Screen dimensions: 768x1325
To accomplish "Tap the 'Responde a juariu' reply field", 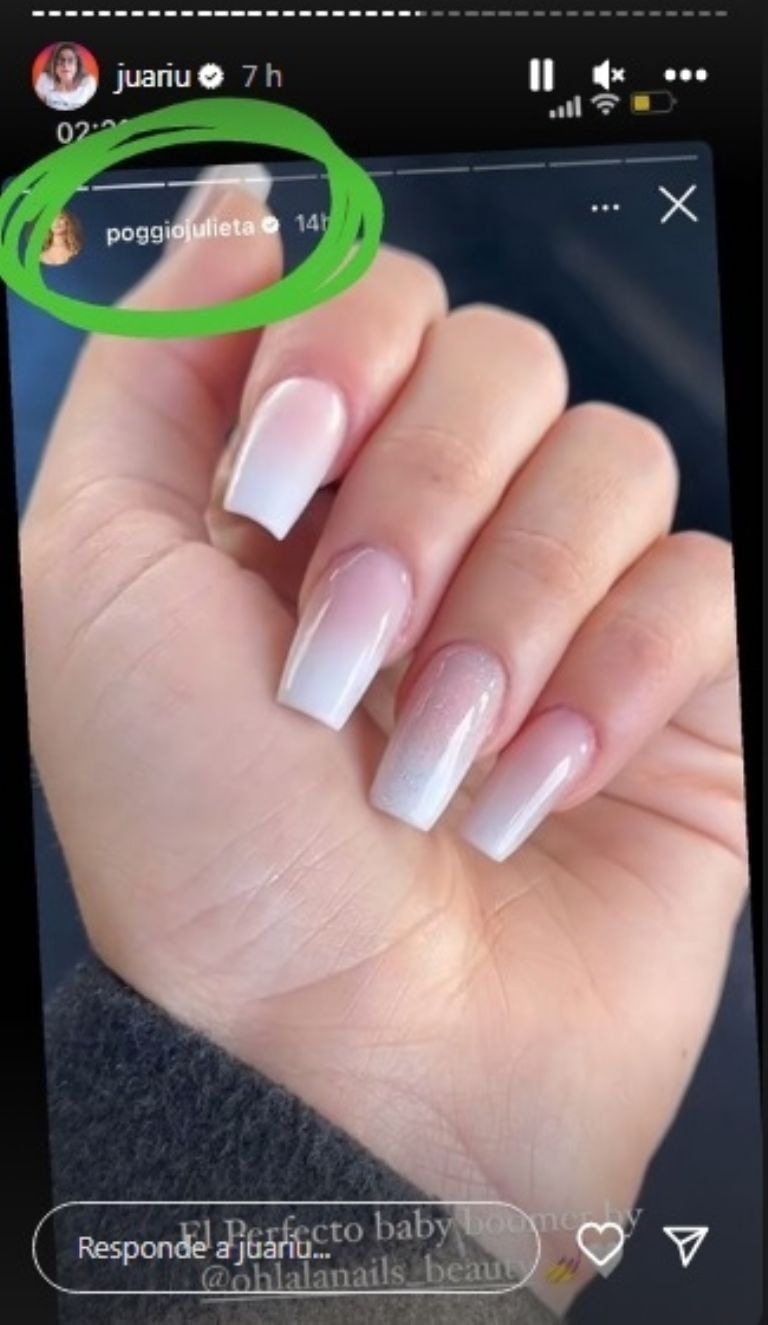I will coord(285,1248).
